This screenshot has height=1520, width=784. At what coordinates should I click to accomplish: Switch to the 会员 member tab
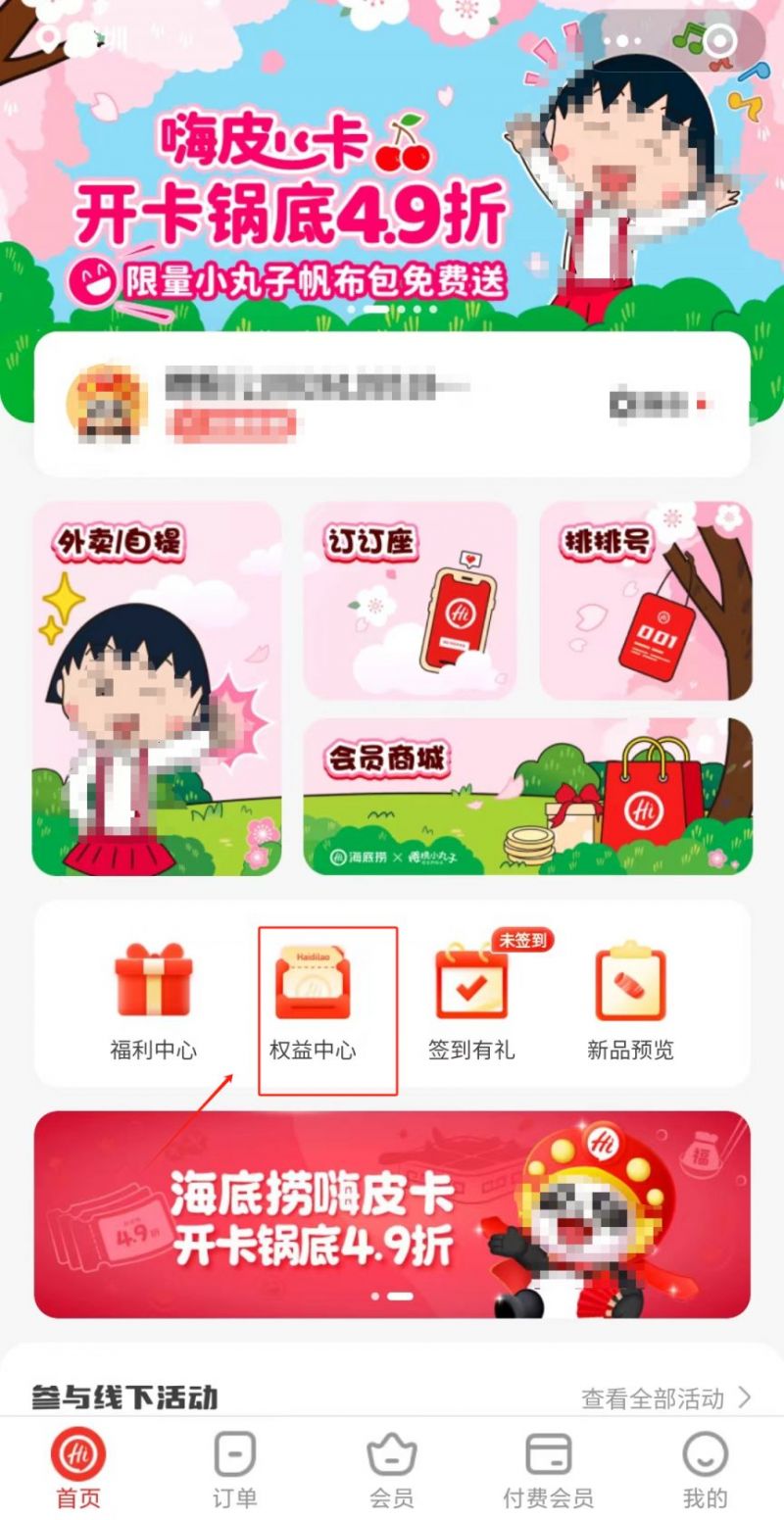pos(391,1470)
